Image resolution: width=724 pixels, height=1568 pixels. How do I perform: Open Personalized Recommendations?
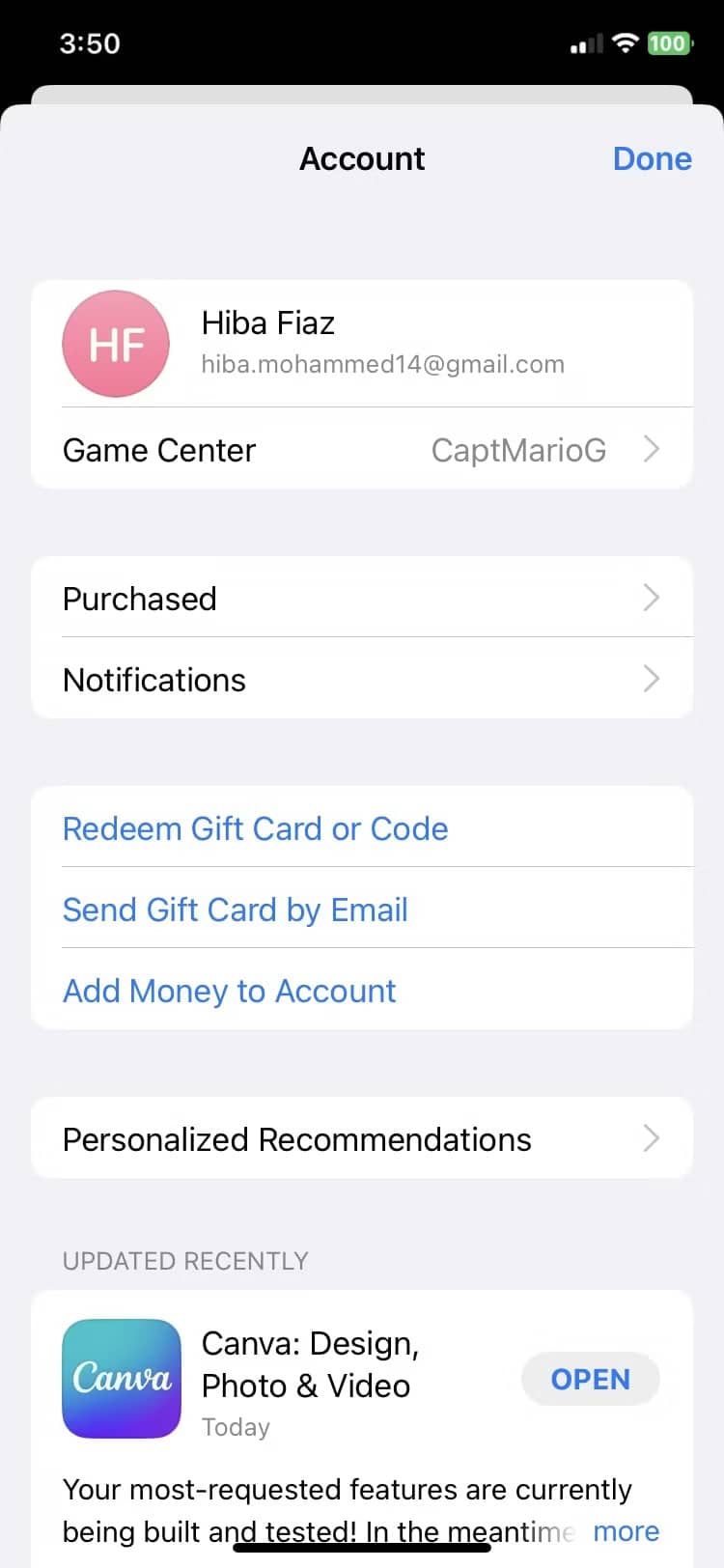pos(362,1139)
